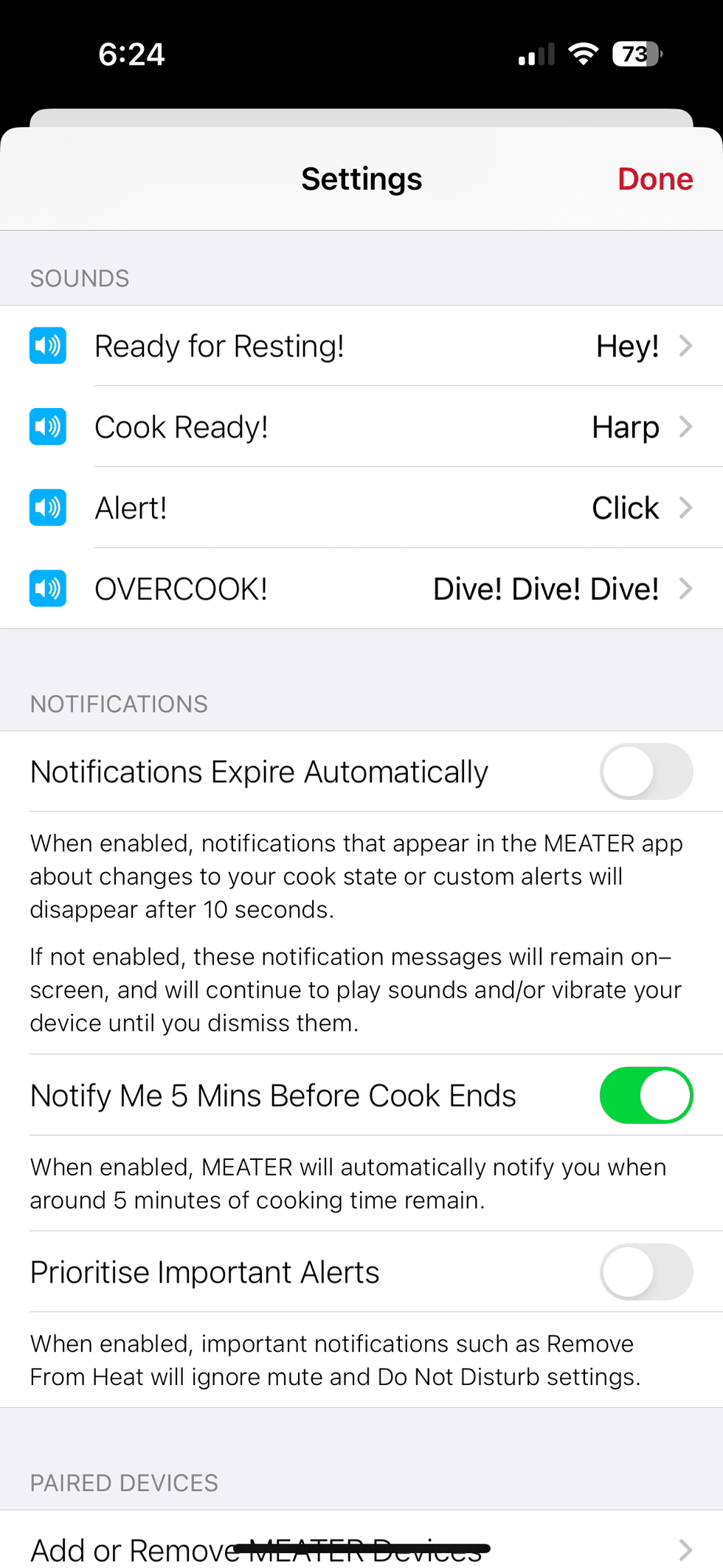Image resolution: width=723 pixels, height=1568 pixels.
Task: Select the Hey! sound entry
Action: 627,345
